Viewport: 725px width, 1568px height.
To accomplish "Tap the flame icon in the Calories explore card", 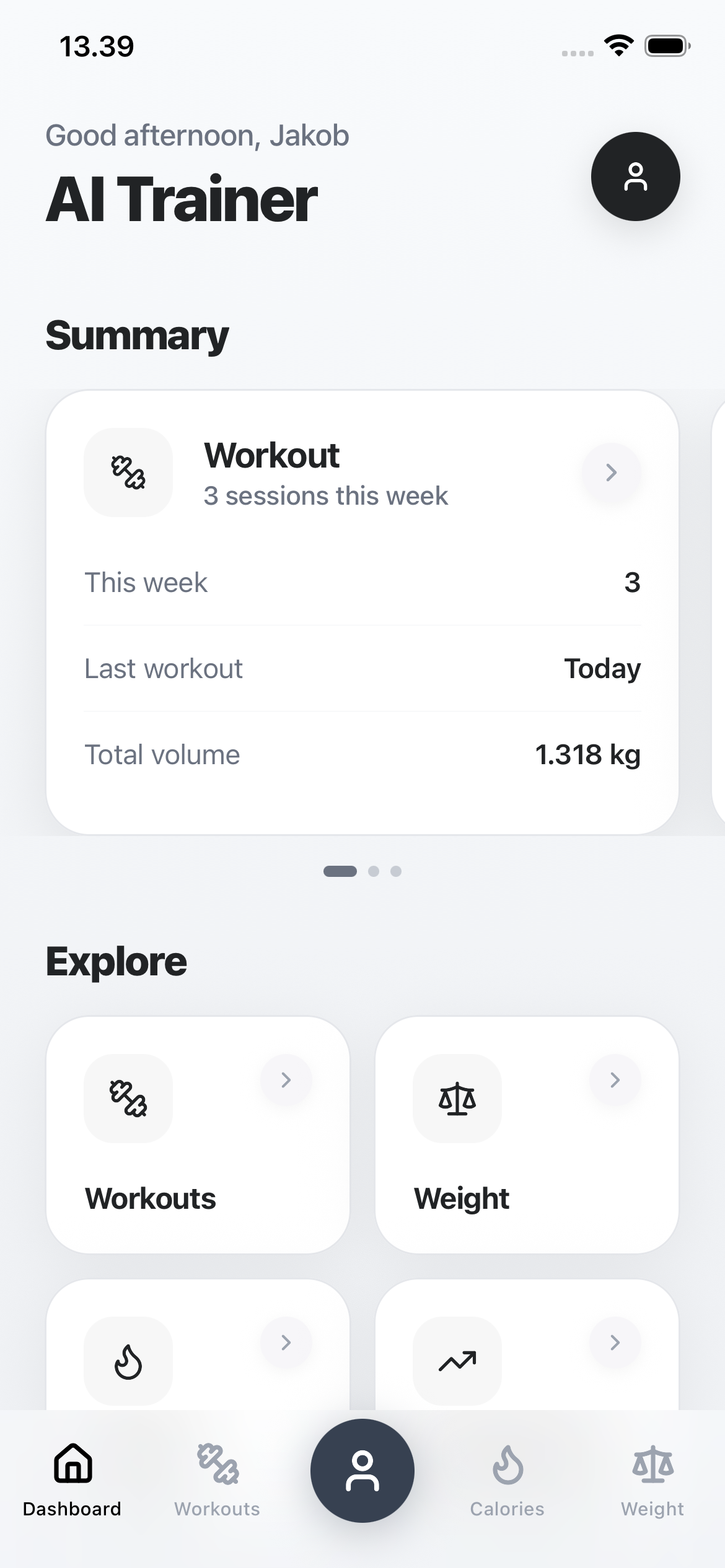I will (x=128, y=1360).
